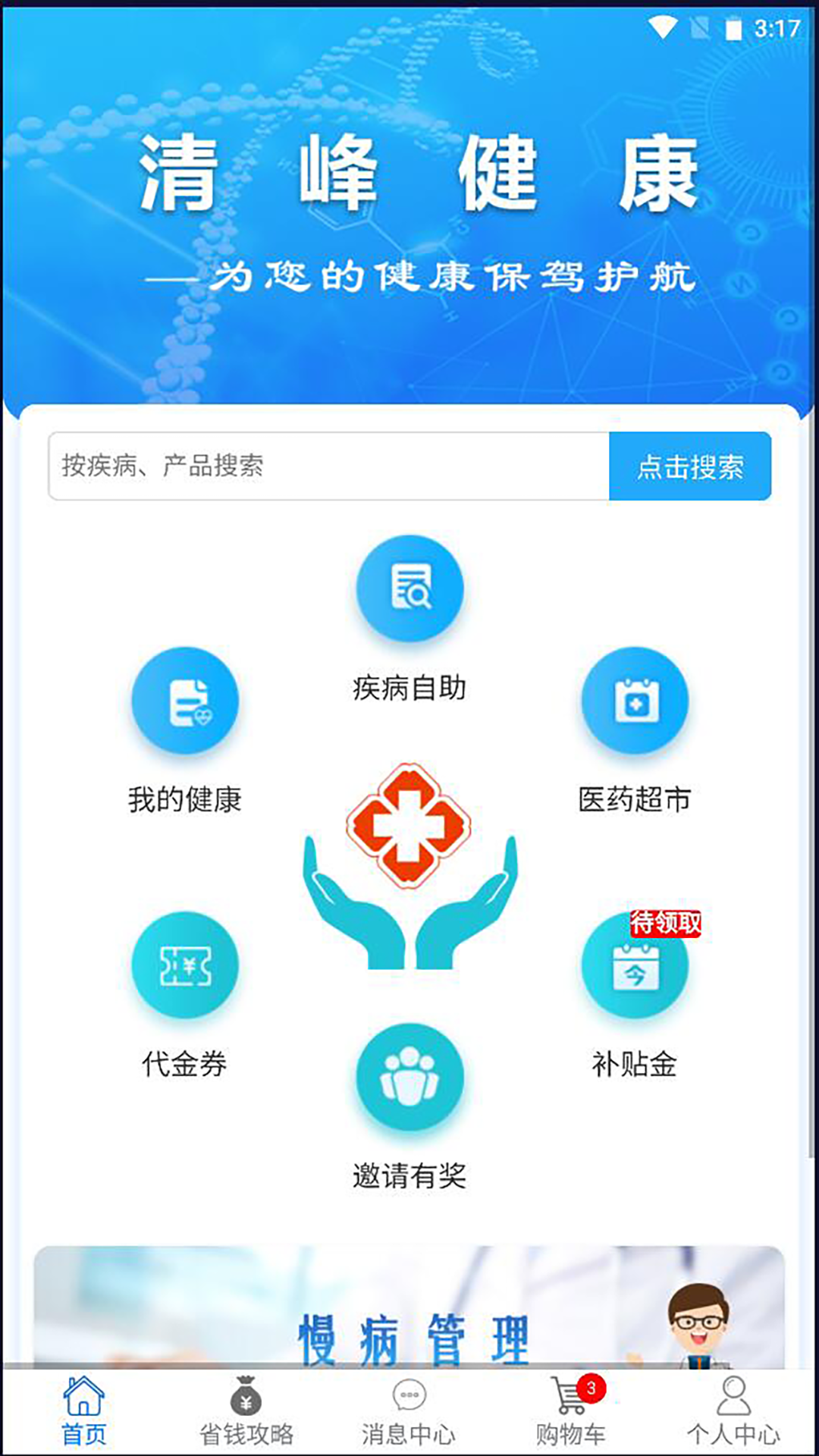Tap the disease and product search field
819x1456 pixels.
pos(329,466)
